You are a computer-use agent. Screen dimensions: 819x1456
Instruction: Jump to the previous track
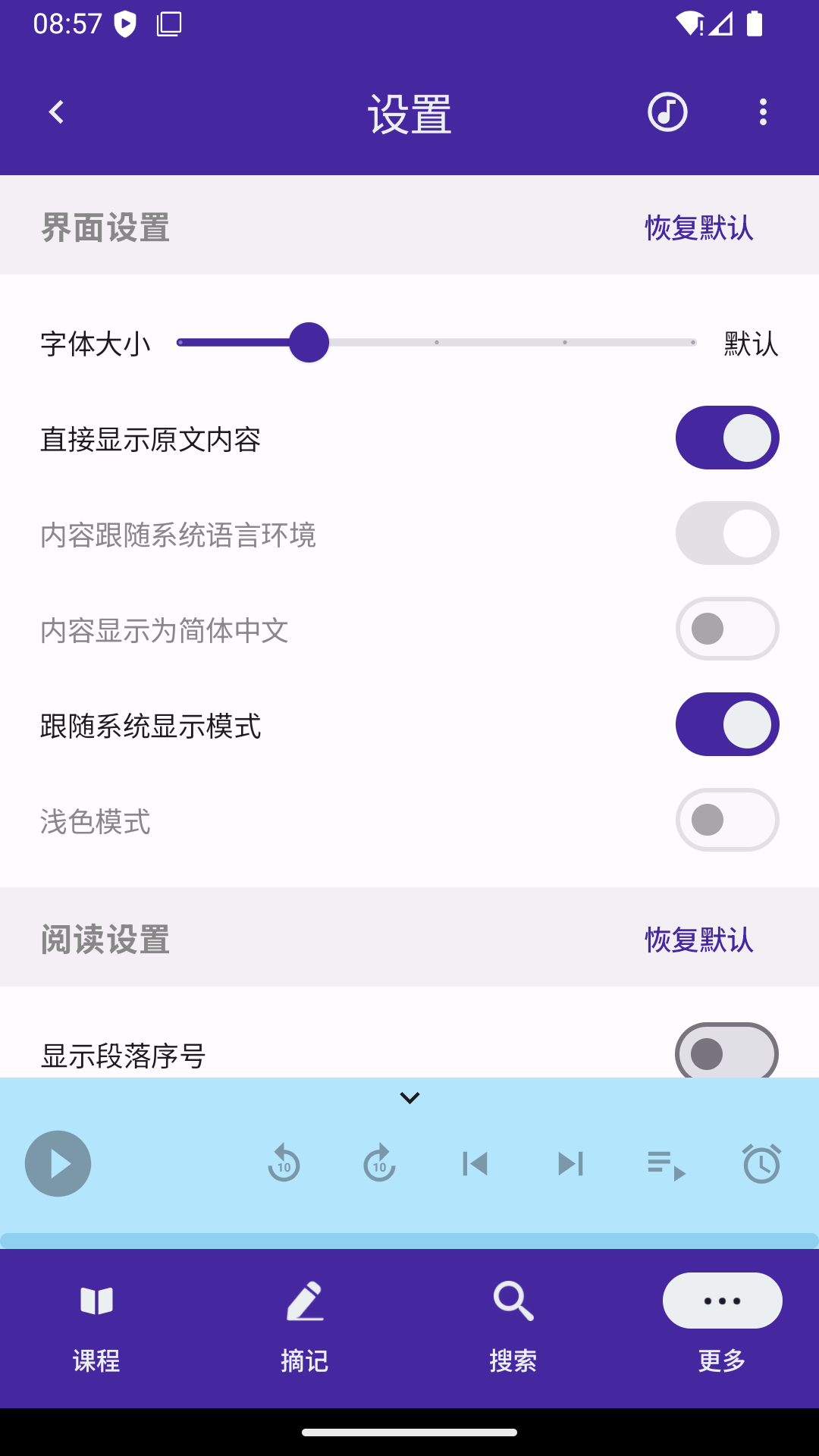click(475, 1164)
